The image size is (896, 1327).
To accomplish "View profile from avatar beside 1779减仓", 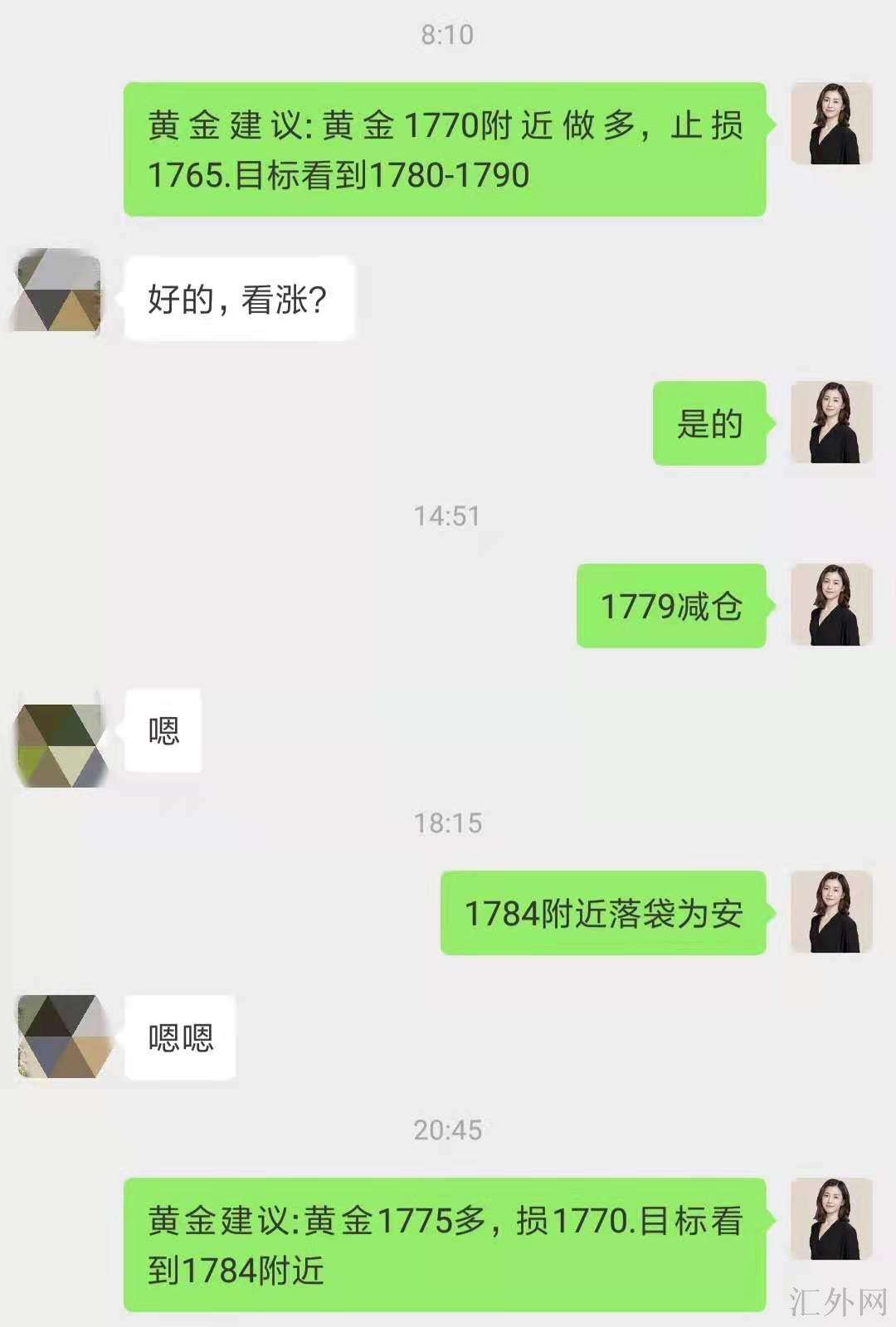I will click(831, 605).
